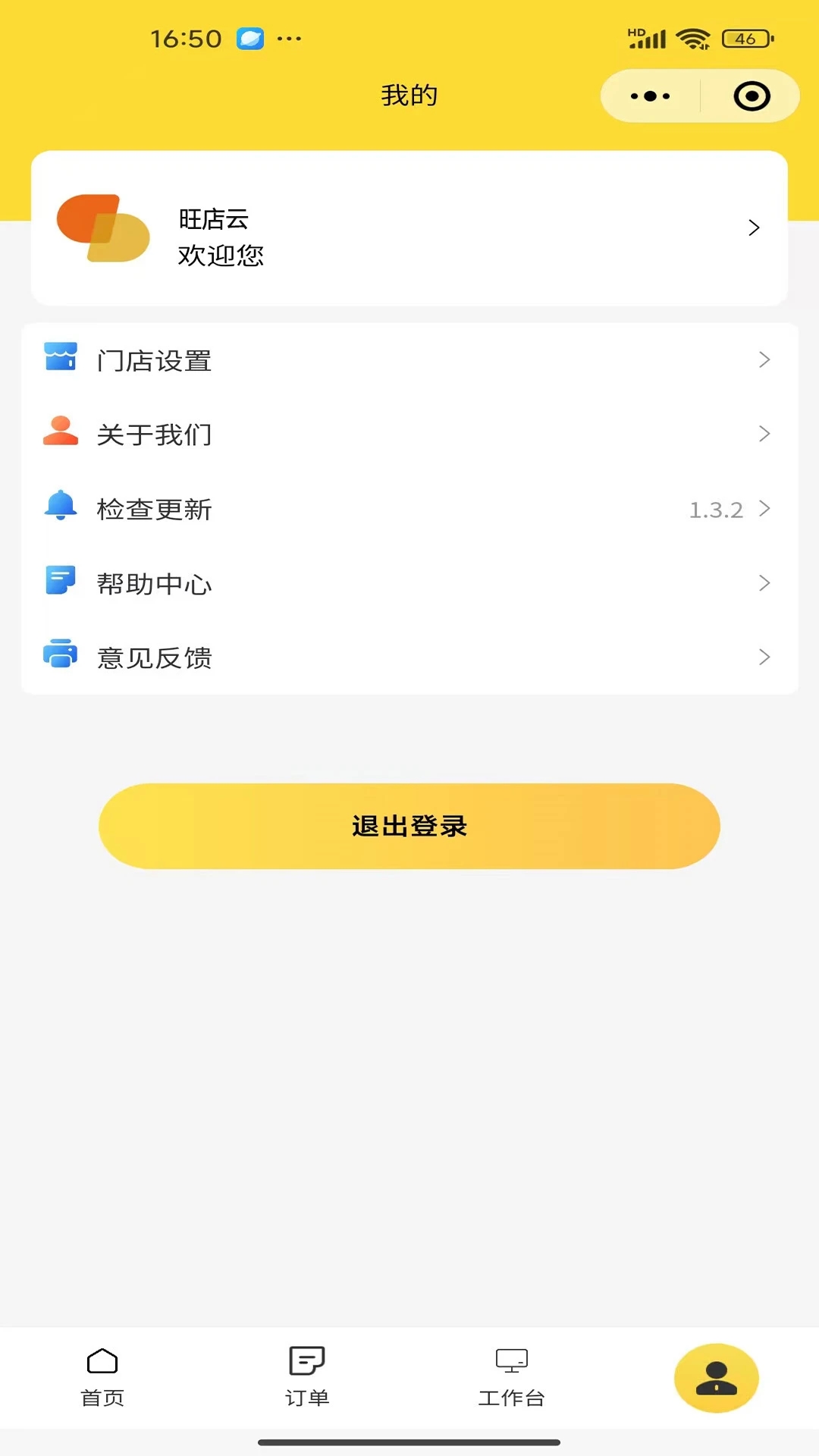This screenshot has width=819, height=1456.
Task: Switch to the 订单 tab
Action: point(307,1377)
